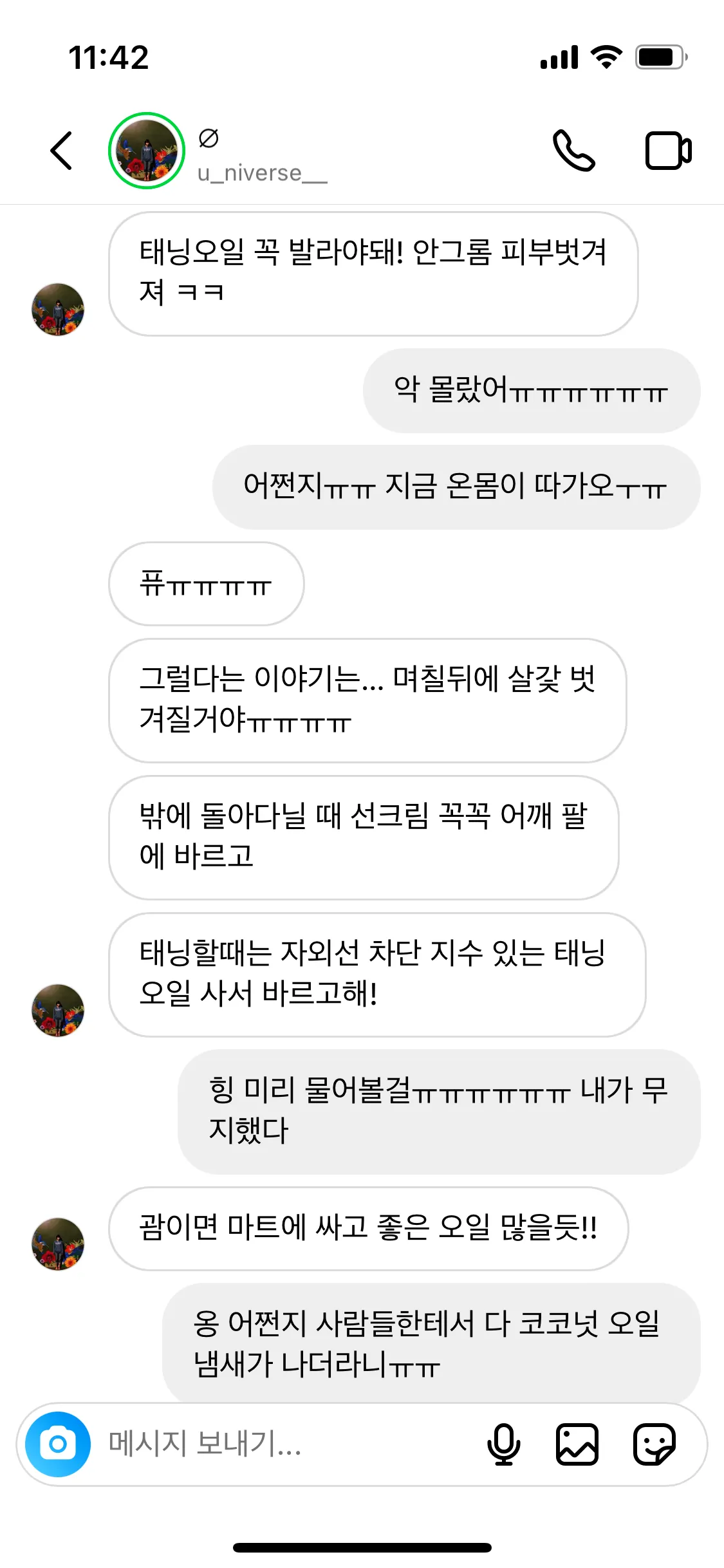Start a video call with u_niverse__
The image size is (724, 1568).
668,151
